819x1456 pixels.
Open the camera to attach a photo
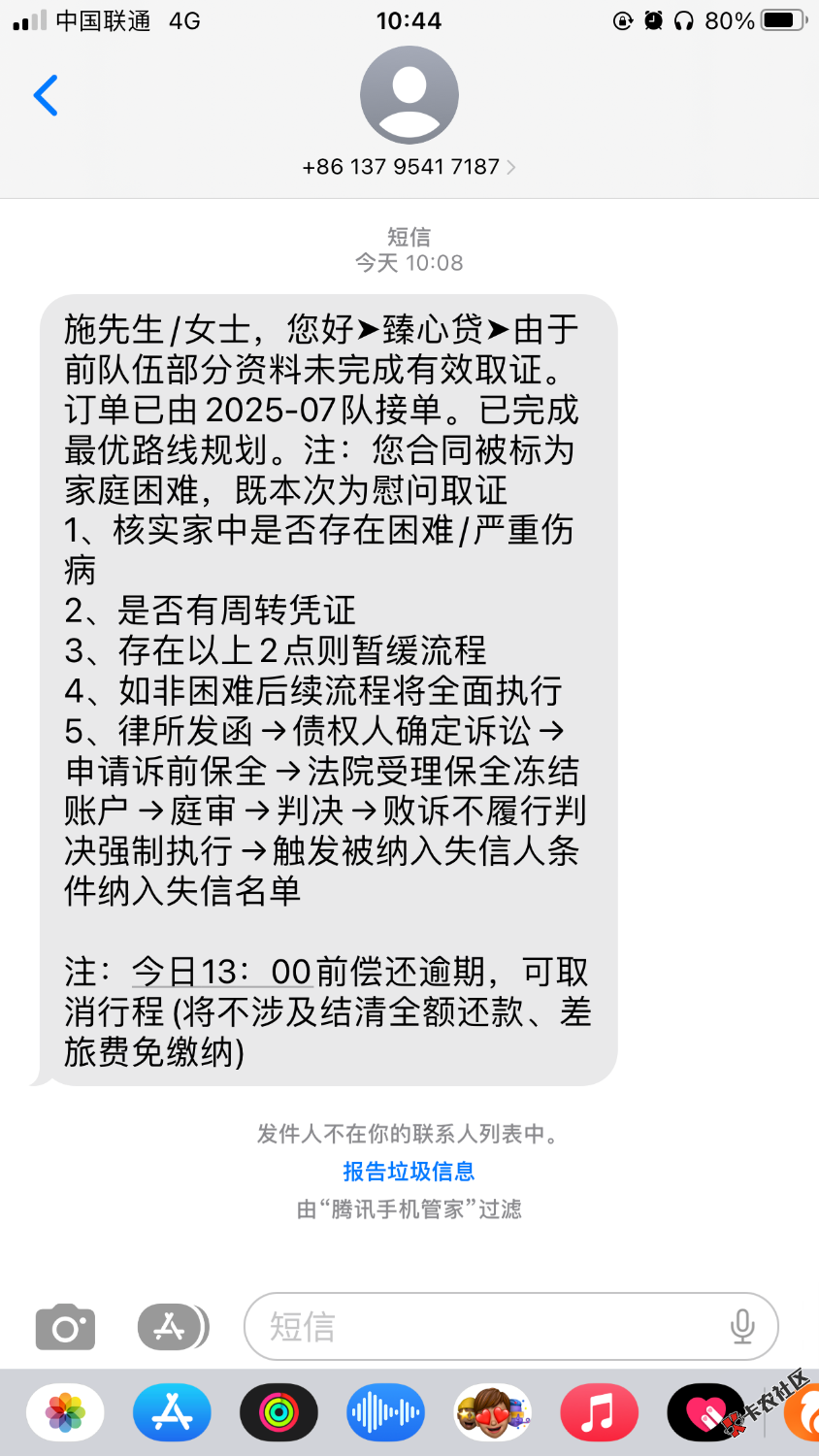[65, 1327]
